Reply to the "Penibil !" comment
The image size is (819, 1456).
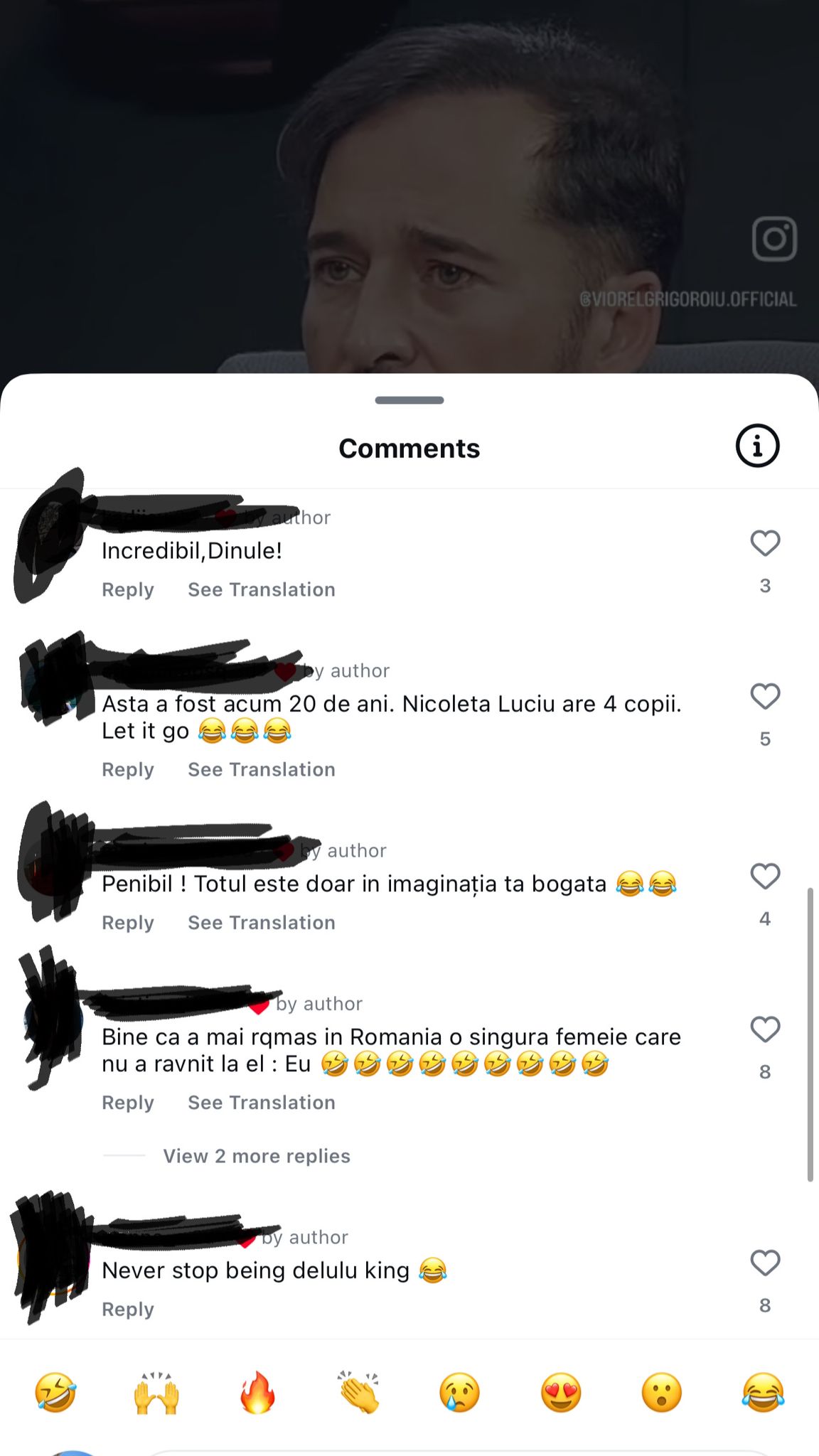pyautogui.click(x=128, y=922)
